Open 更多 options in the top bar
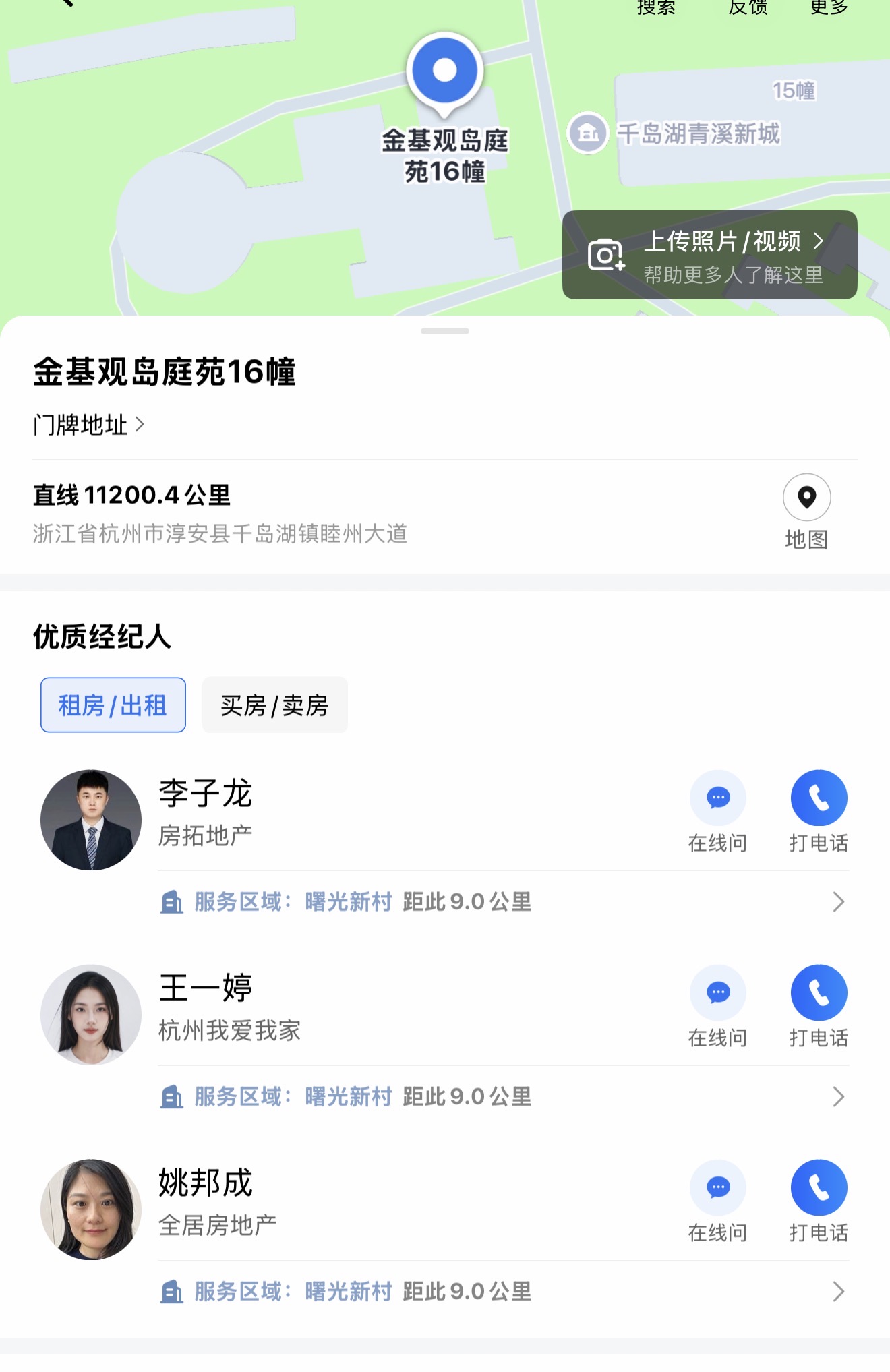890x1372 pixels. (x=829, y=7)
